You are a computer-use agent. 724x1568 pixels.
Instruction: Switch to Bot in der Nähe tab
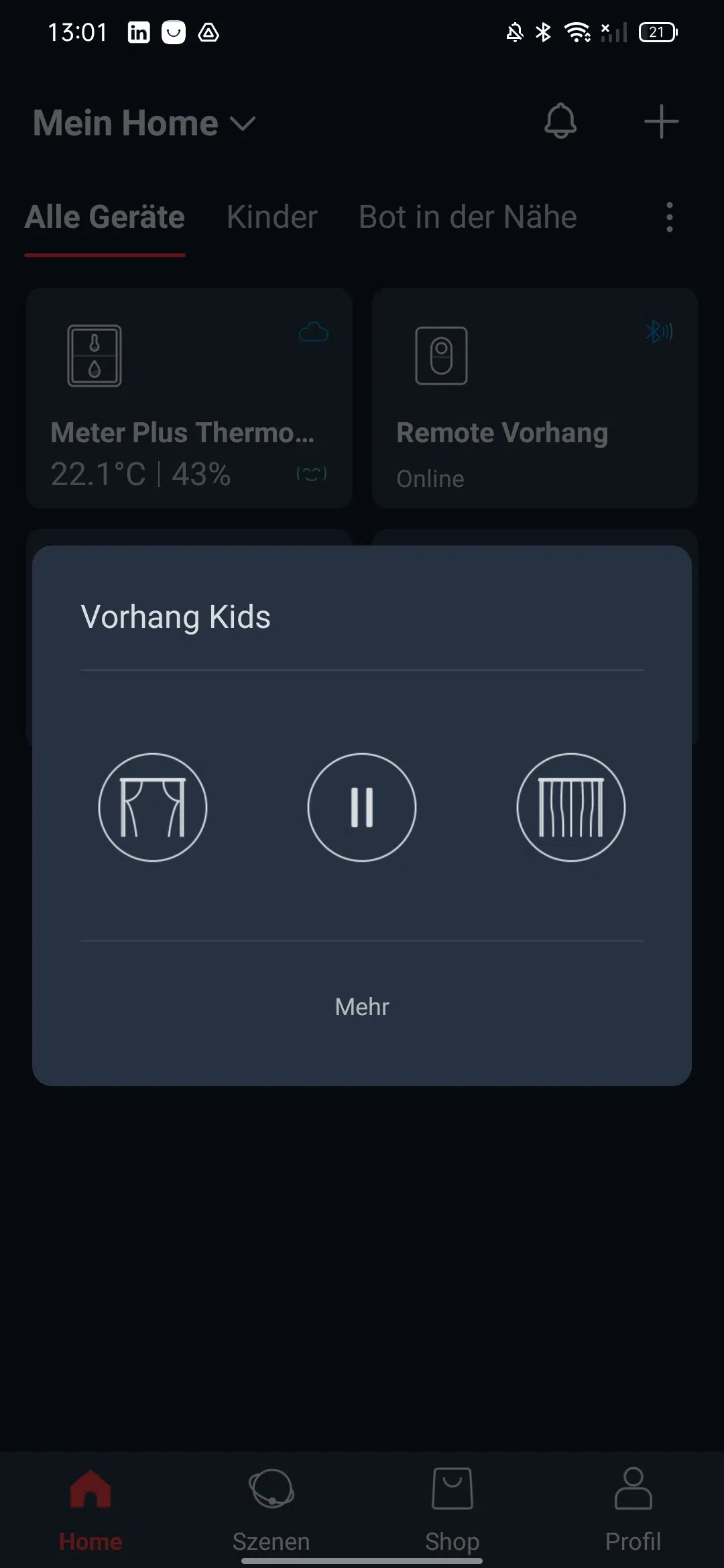click(468, 217)
